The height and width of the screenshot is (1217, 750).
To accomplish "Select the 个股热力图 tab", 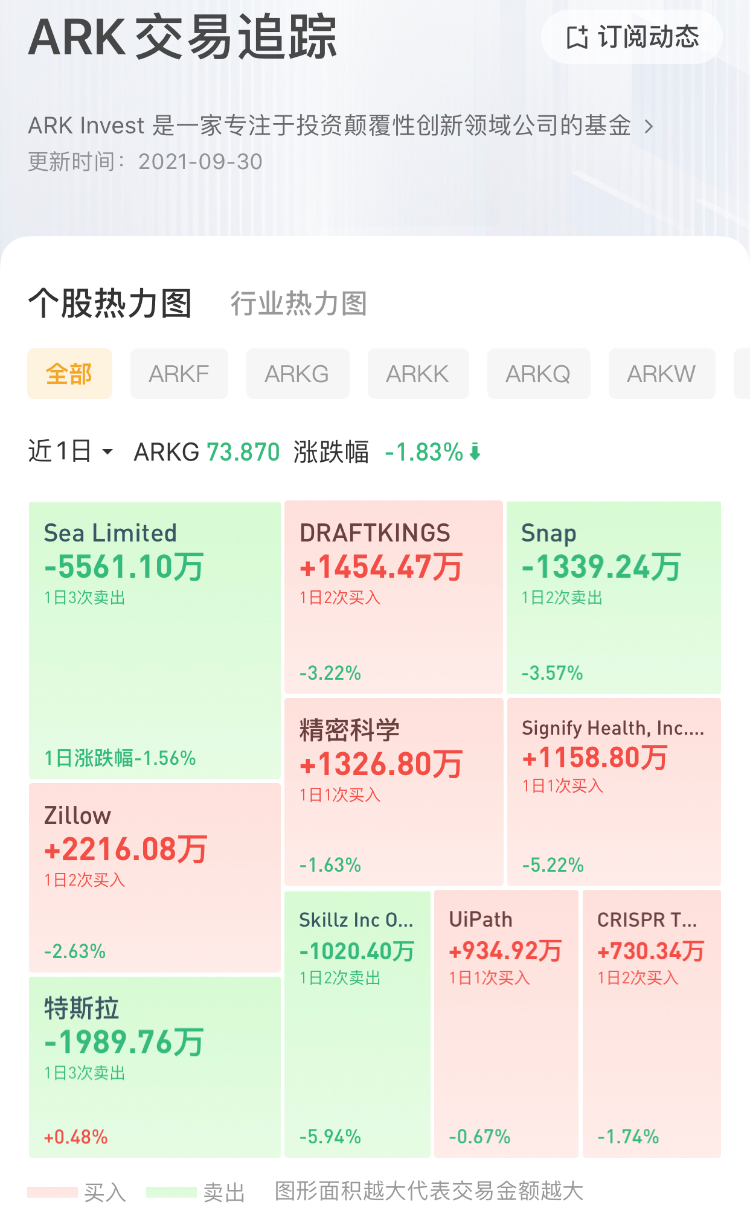I will pos(109,303).
